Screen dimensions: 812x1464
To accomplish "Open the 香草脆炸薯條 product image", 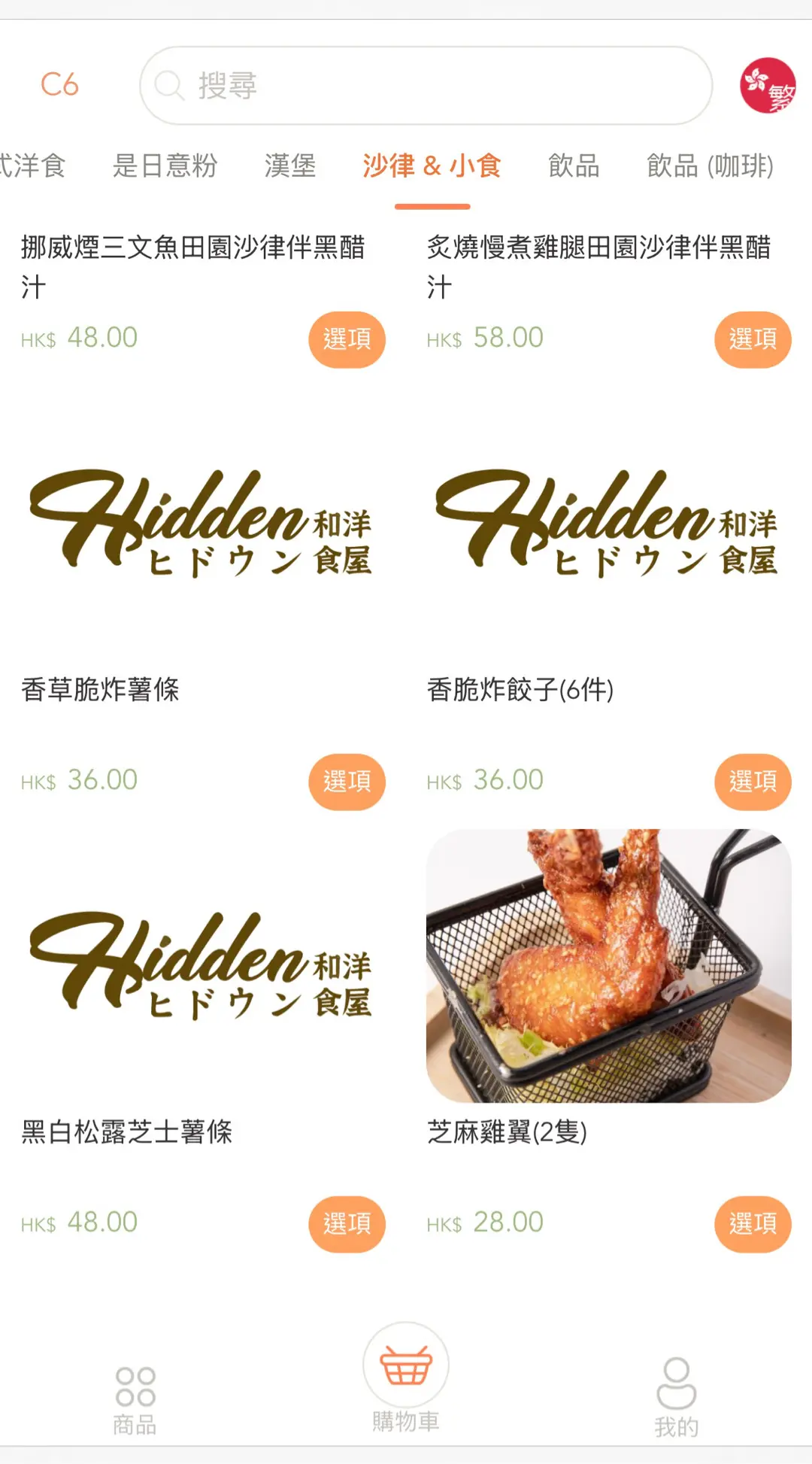I will (x=201, y=524).
